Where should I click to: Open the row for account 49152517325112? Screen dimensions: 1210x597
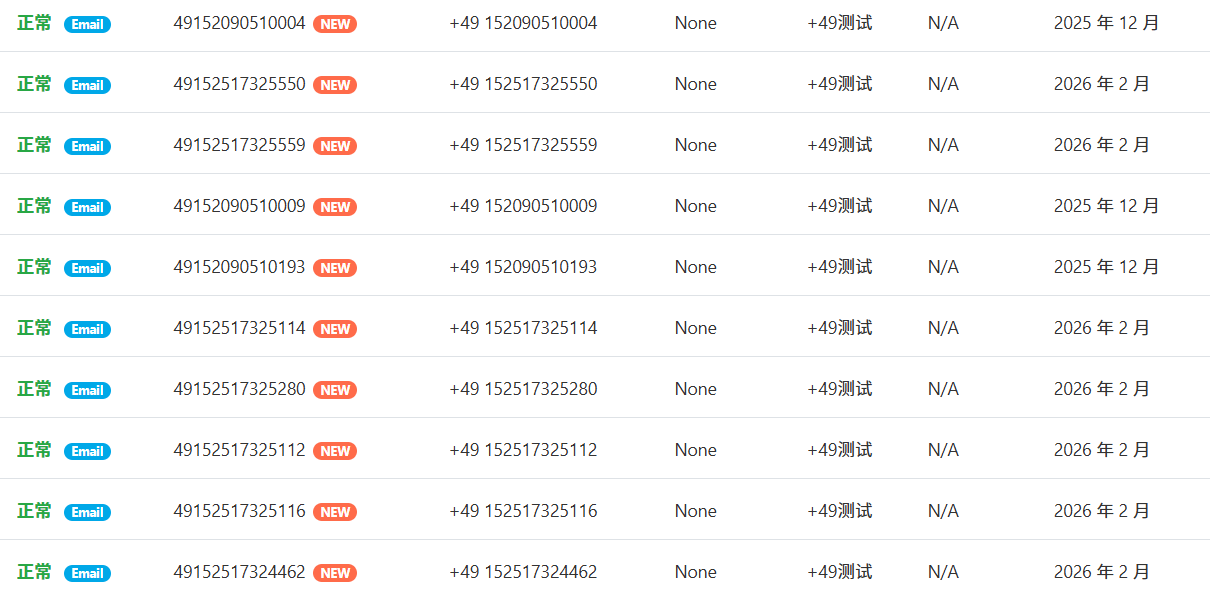(x=239, y=450)
